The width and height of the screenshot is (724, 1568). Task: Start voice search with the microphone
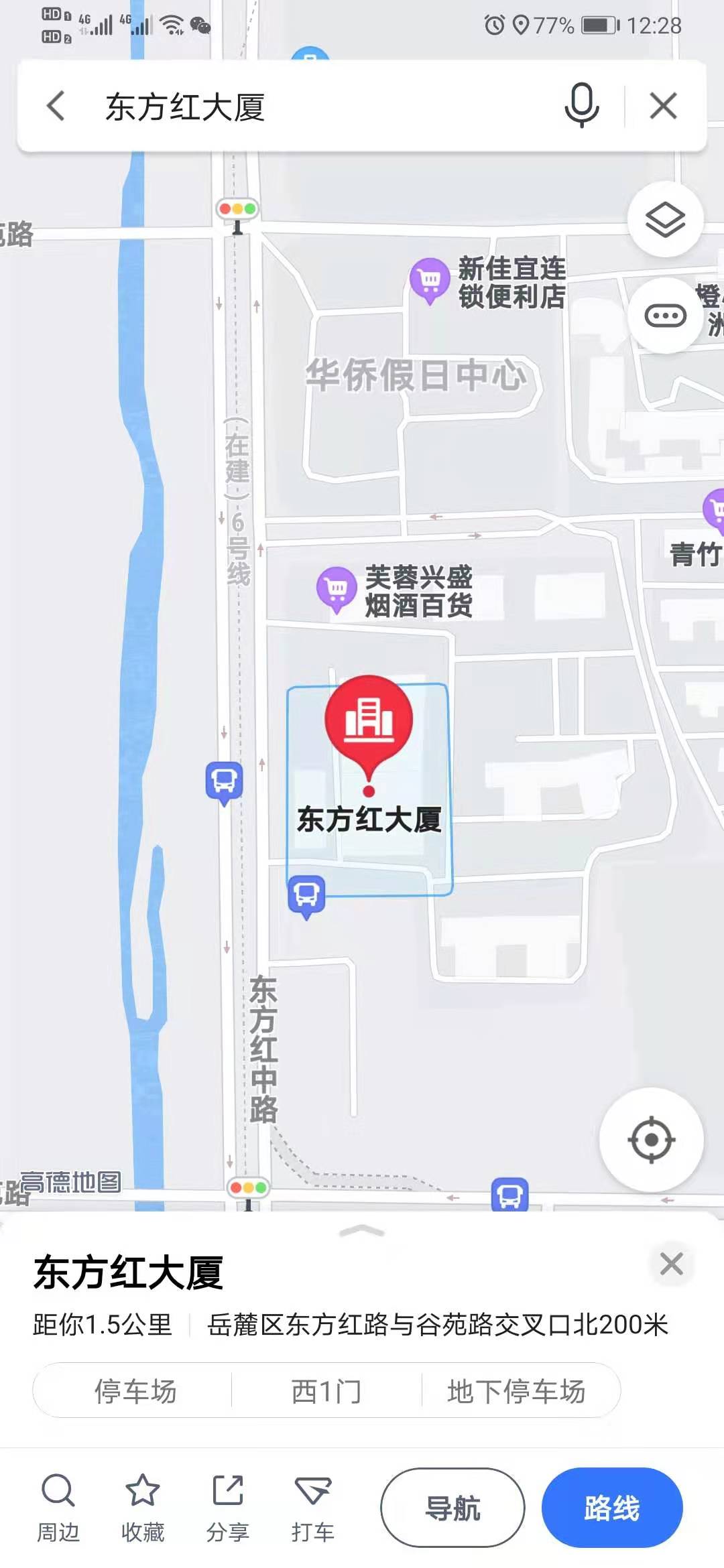(x=581, y=106)
